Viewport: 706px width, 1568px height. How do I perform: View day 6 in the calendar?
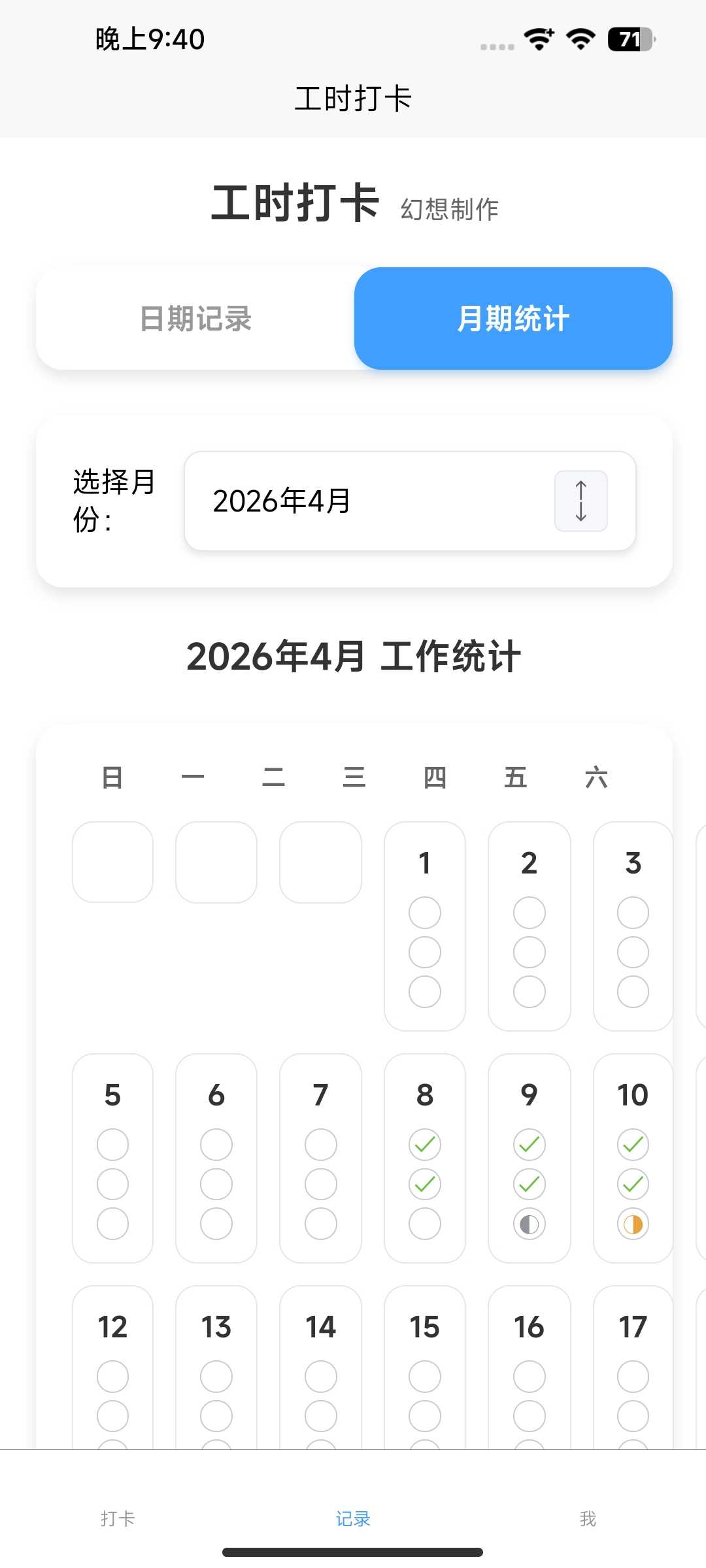[x=216, y=1158]
